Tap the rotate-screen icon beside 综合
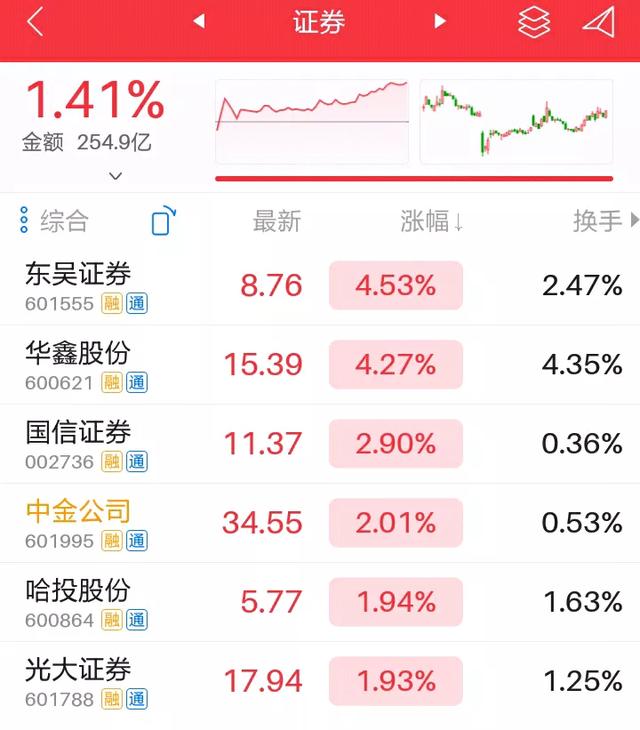 [x=163, y=221]
